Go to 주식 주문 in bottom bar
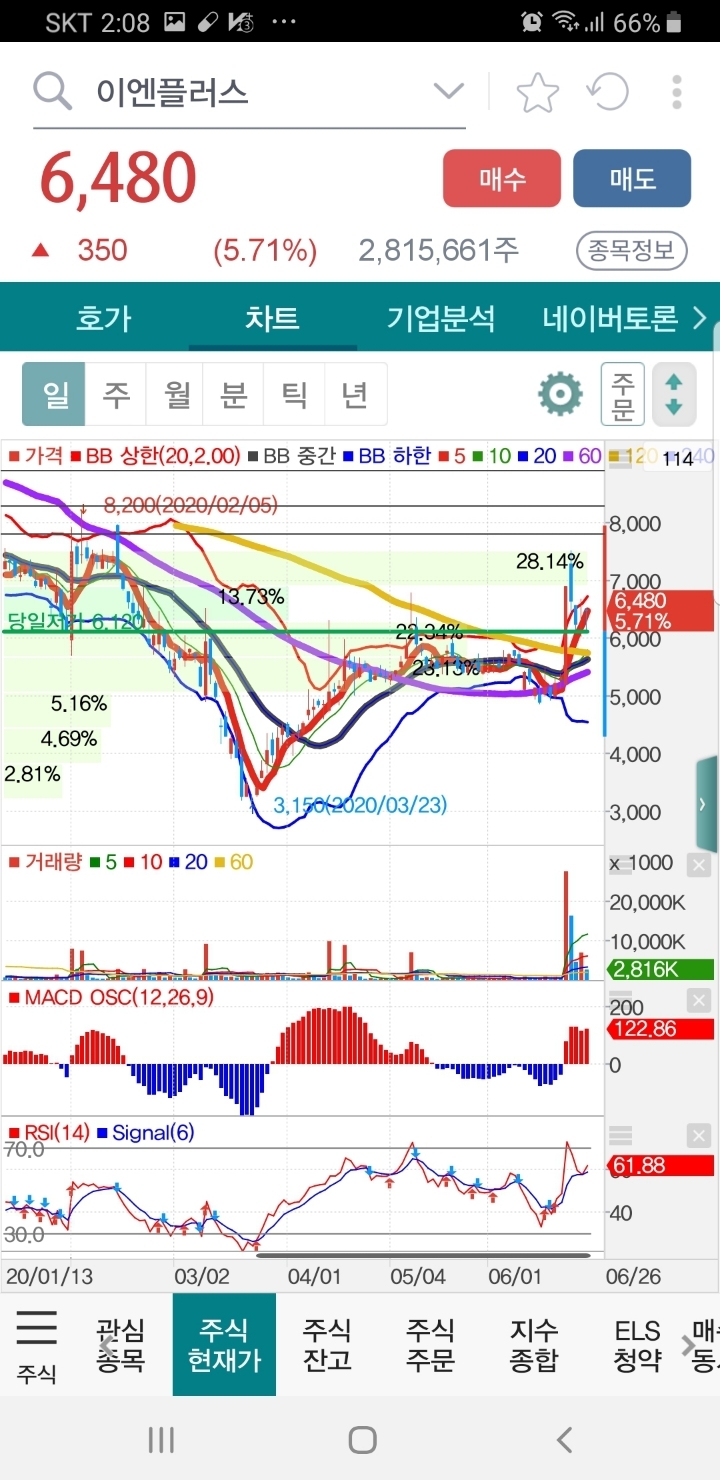Screen dimensions: 720x1480 point(430,1344)
